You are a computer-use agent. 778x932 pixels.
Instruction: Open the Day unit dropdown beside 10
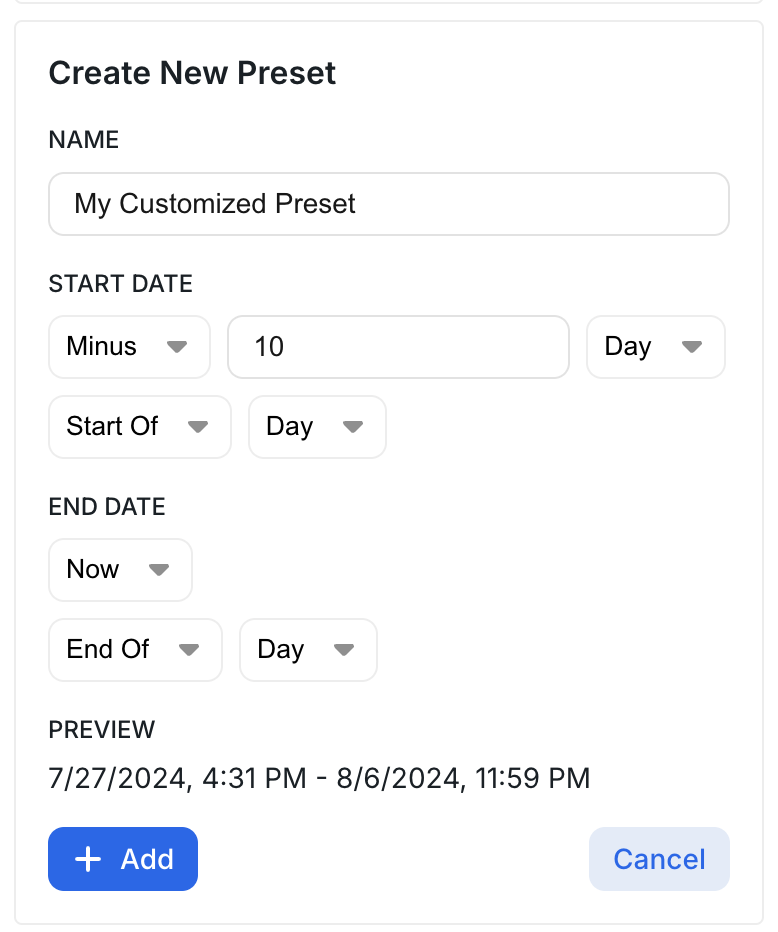pyautogui.click(x=655, y=347)
